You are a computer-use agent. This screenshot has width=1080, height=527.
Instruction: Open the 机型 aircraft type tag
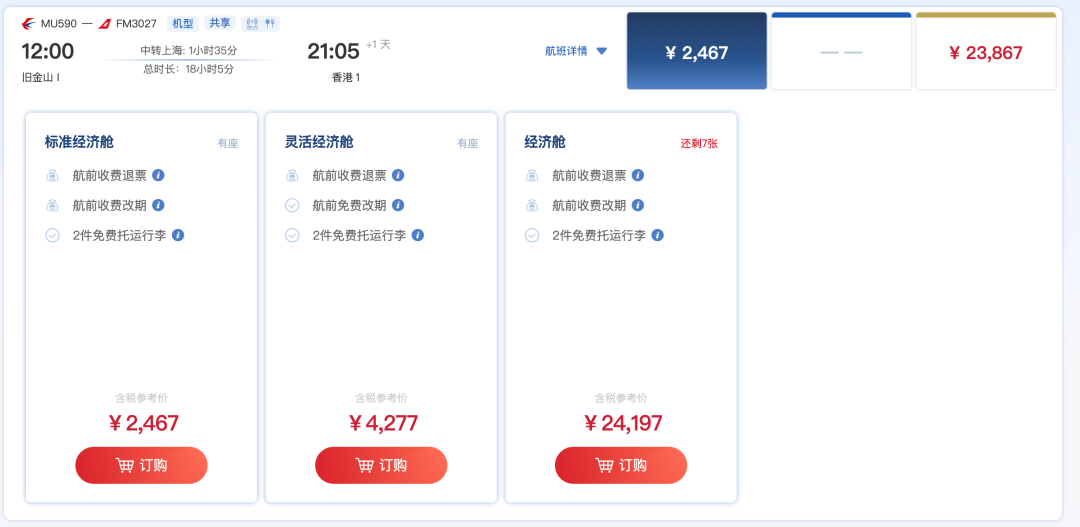point(182,23)
